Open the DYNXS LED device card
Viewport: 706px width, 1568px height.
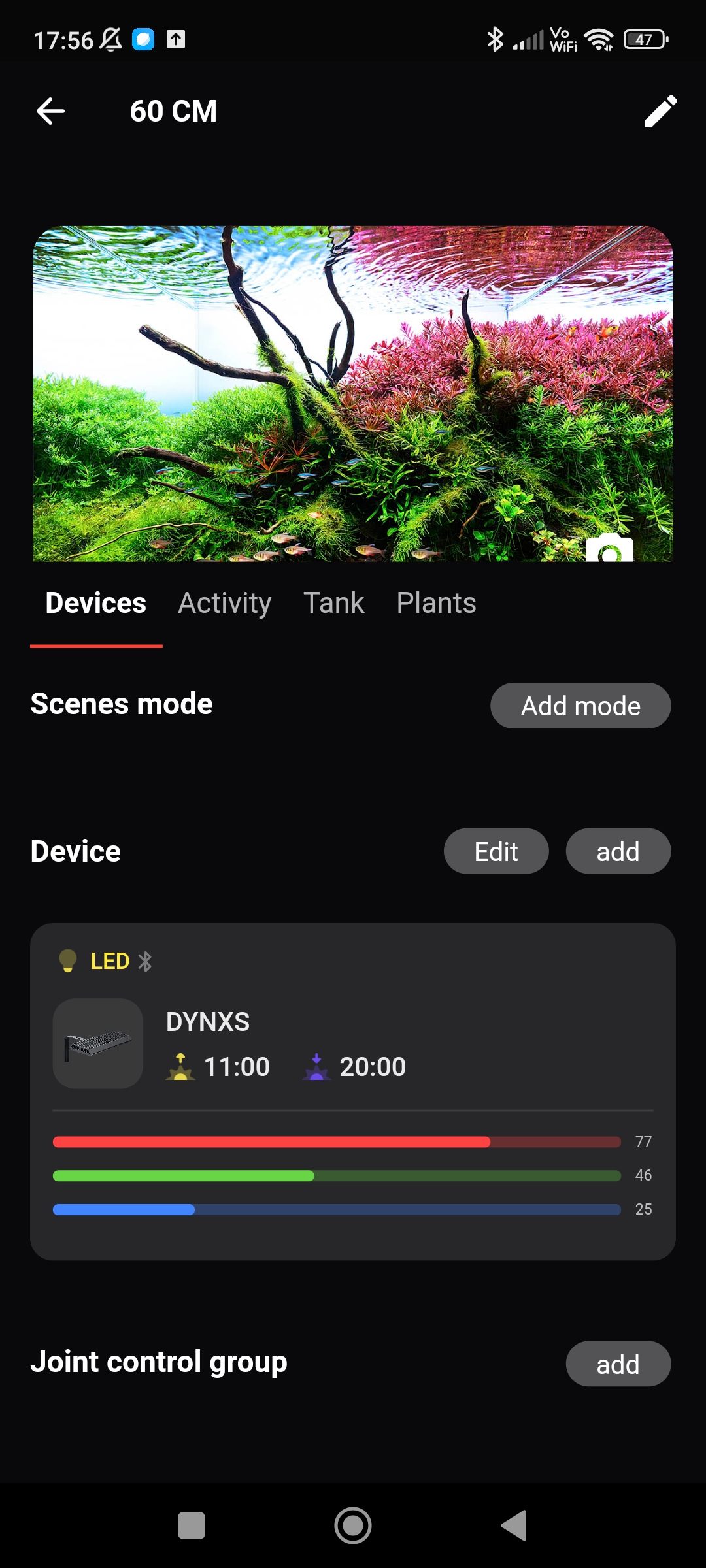coord(353,1045)
